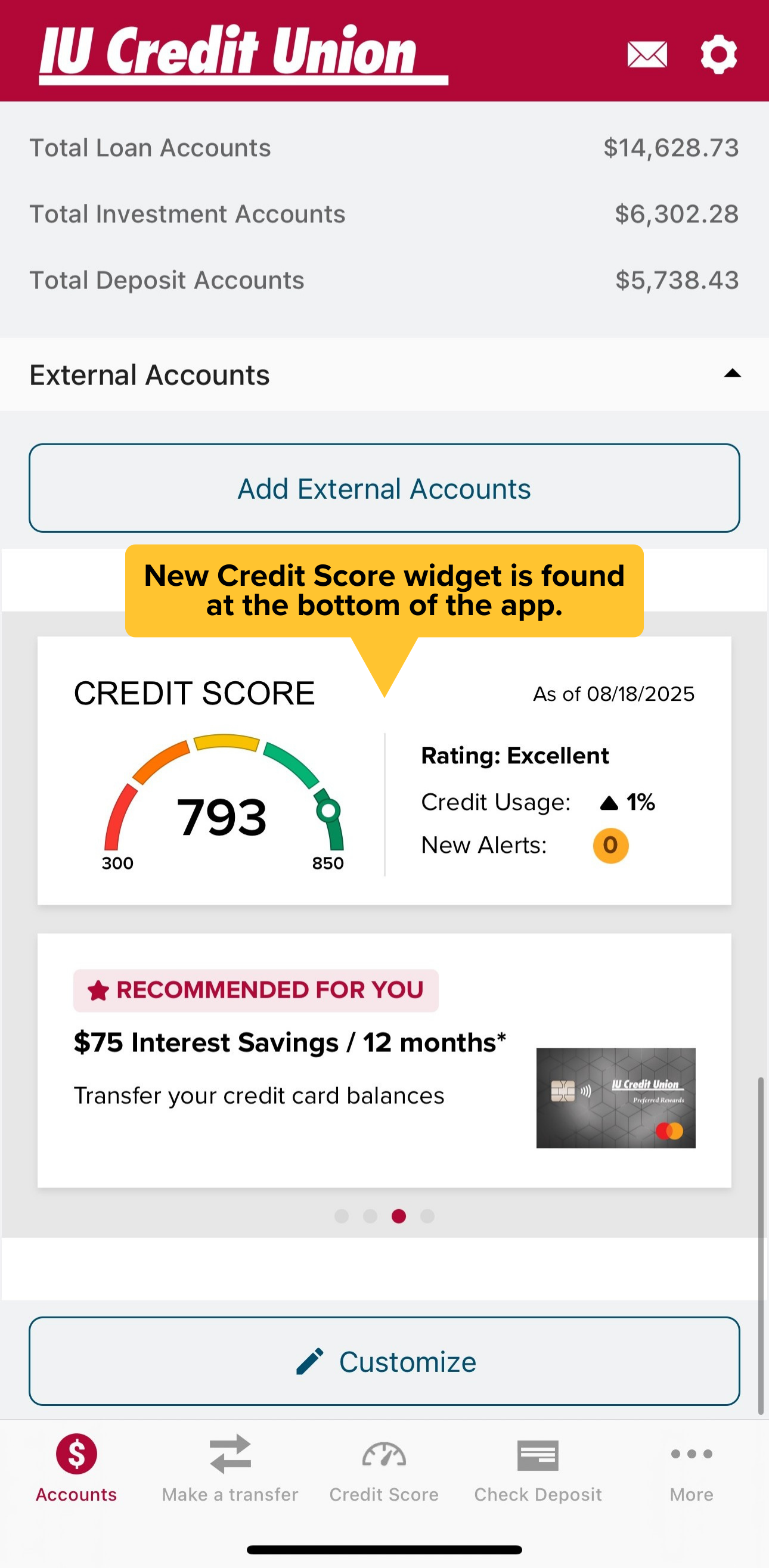Tap Add External Accounts
The width and height of the screenshot is (769, 1568).
click(x=384, y=488)
